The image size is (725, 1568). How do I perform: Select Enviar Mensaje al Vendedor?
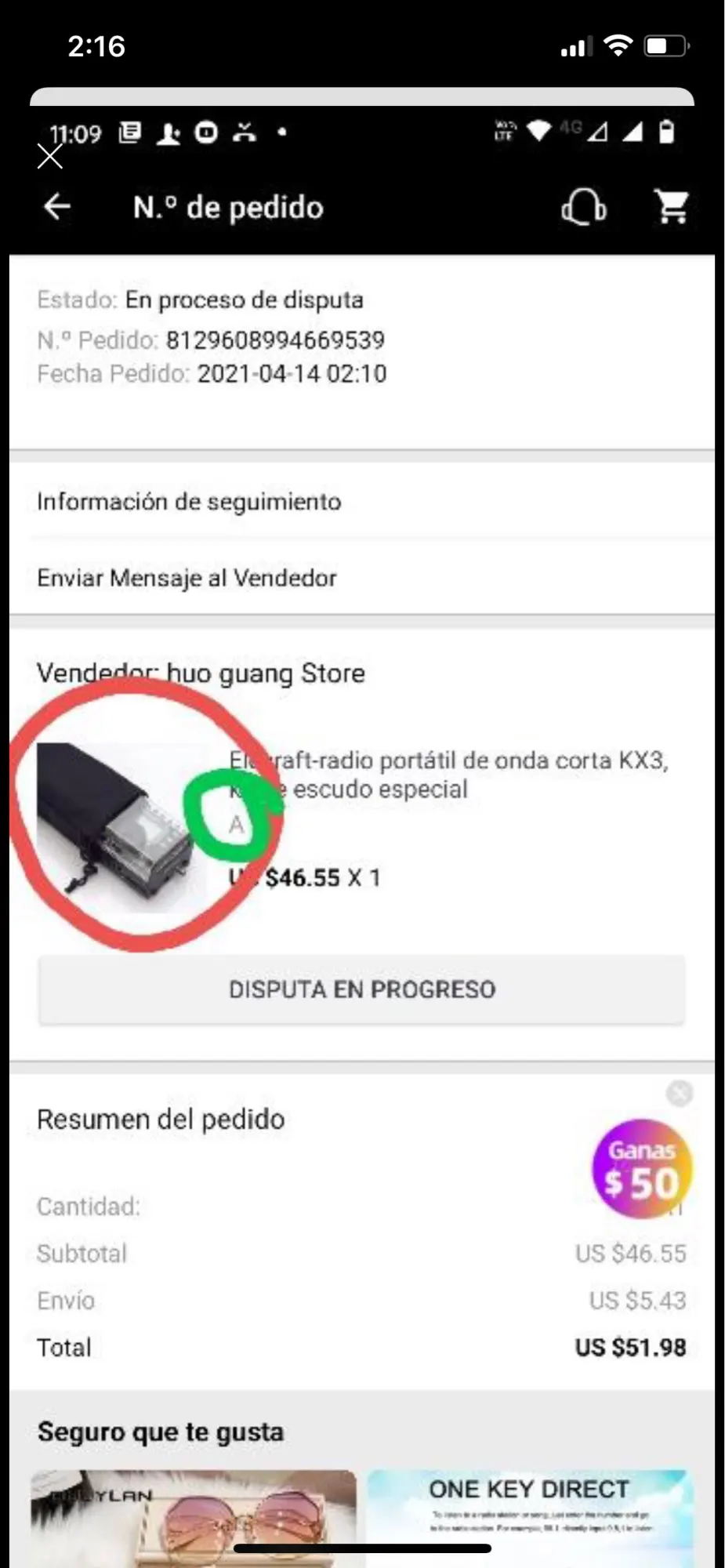[x=187, y=579]
